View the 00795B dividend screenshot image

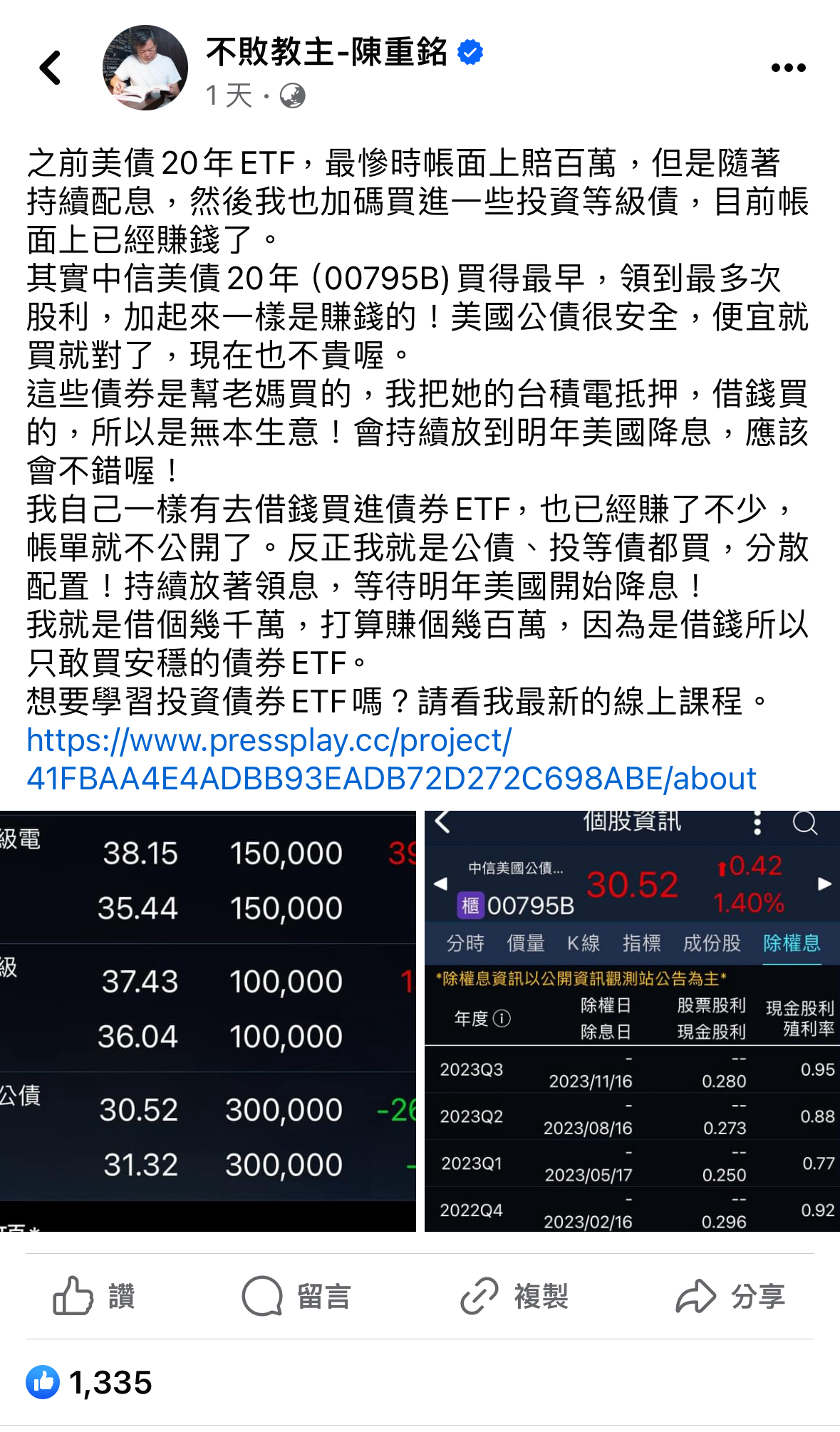point(632,1021)
